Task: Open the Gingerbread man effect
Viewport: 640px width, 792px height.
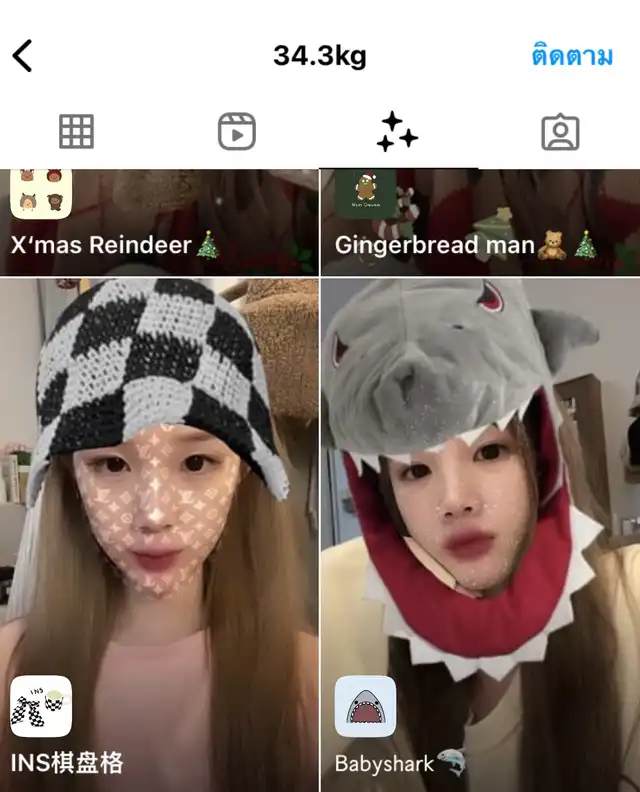Action: (479, 223)
